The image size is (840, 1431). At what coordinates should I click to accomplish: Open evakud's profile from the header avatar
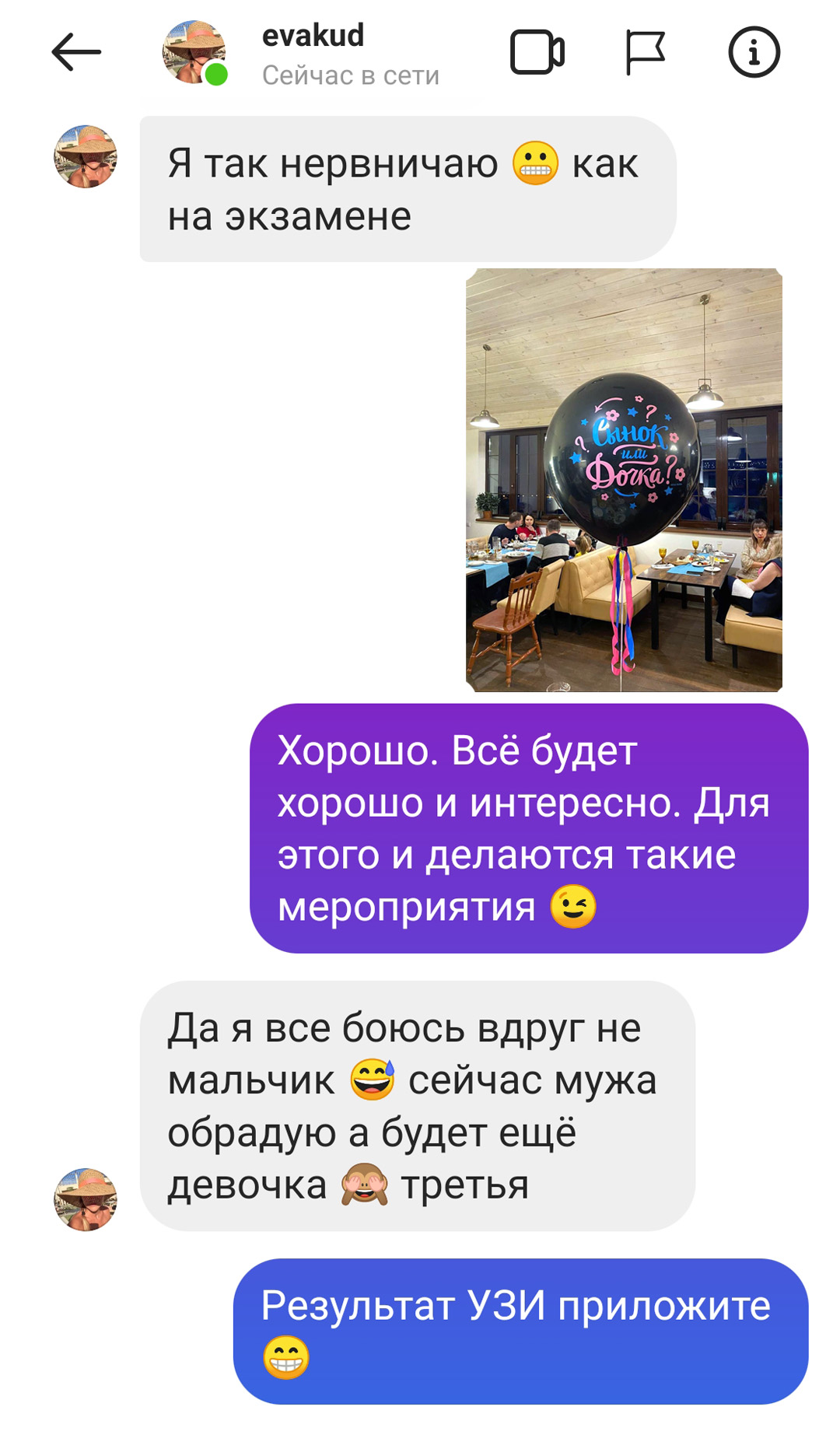194,52
